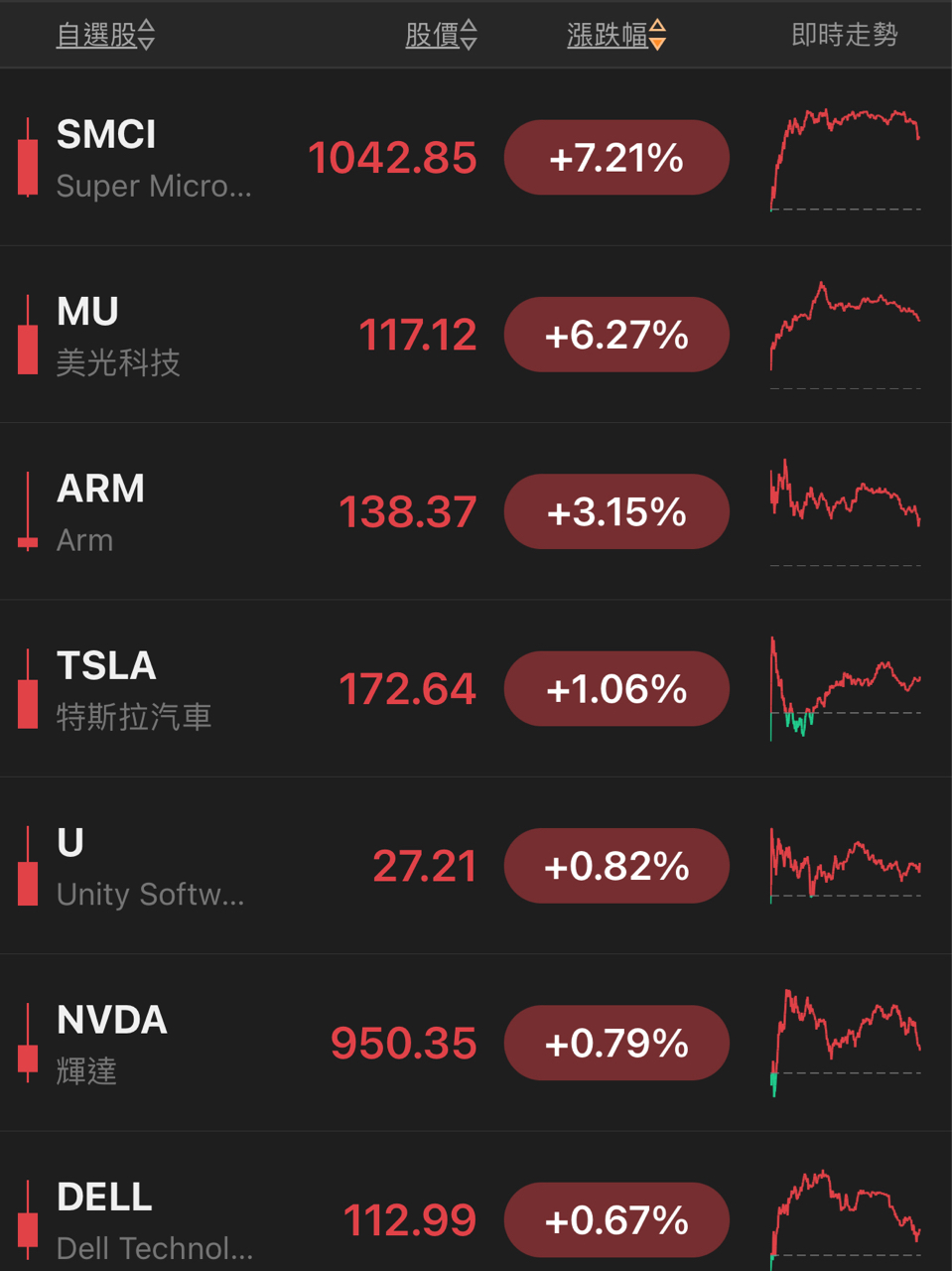The width and height of the screenshot is (952, 1271).
Task: Toggle sorting by 股價 column
Action: [x=440, y=35]
